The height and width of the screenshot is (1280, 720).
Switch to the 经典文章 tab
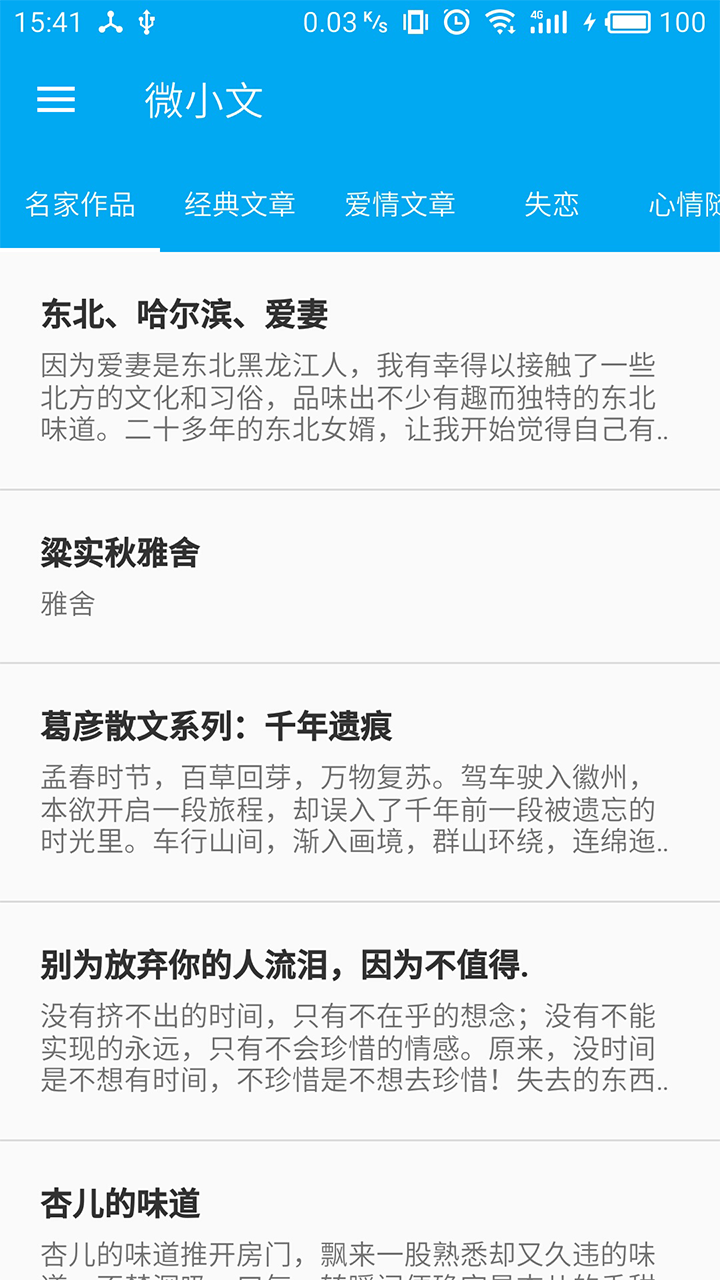pos(240,204)
